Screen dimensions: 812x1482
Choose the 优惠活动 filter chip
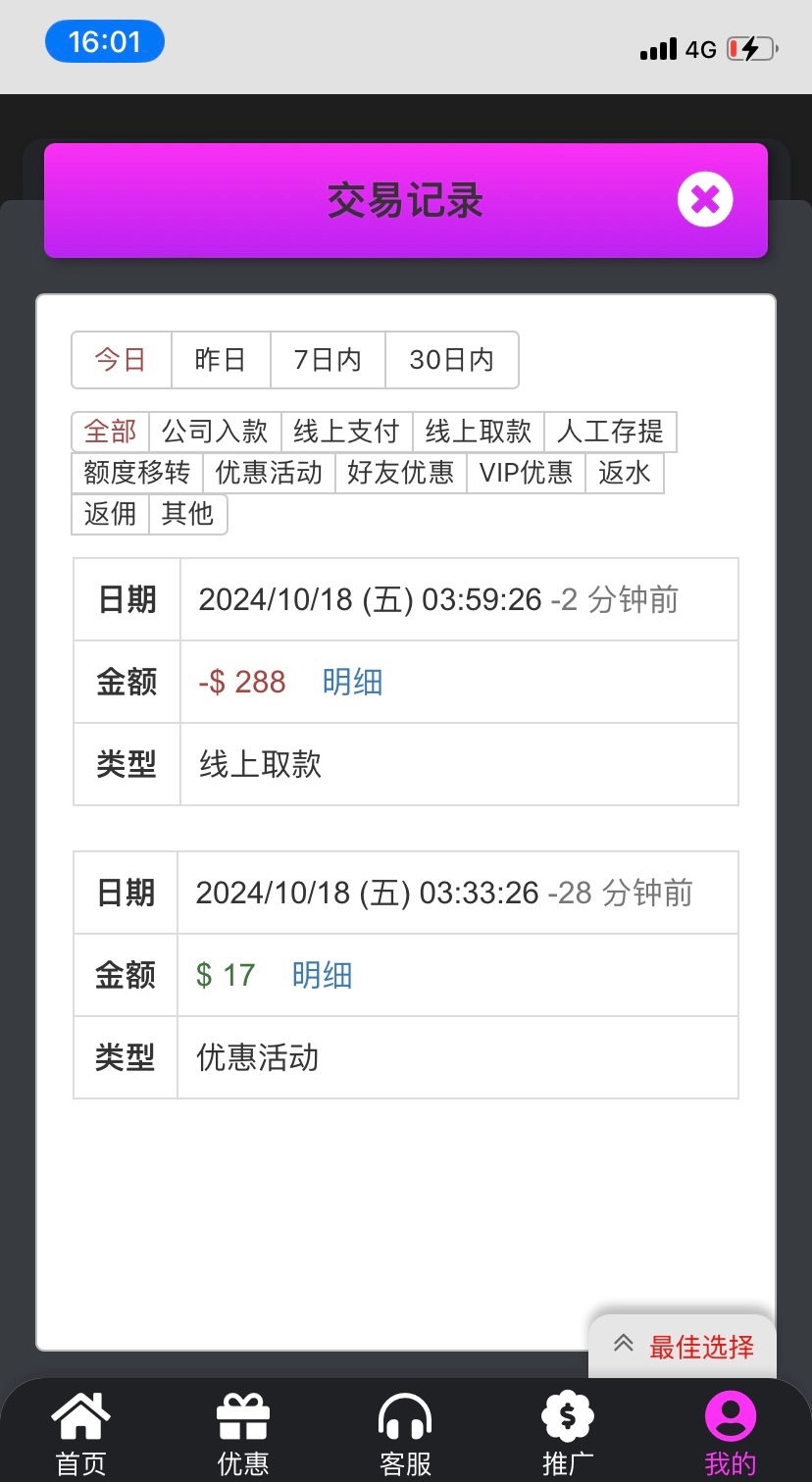(269, 473)
